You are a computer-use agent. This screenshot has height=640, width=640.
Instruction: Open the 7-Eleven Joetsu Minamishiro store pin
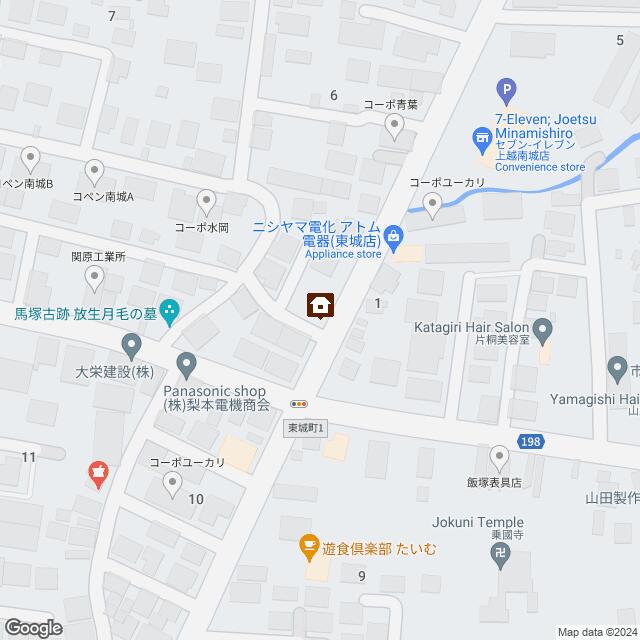pos(483,136)
